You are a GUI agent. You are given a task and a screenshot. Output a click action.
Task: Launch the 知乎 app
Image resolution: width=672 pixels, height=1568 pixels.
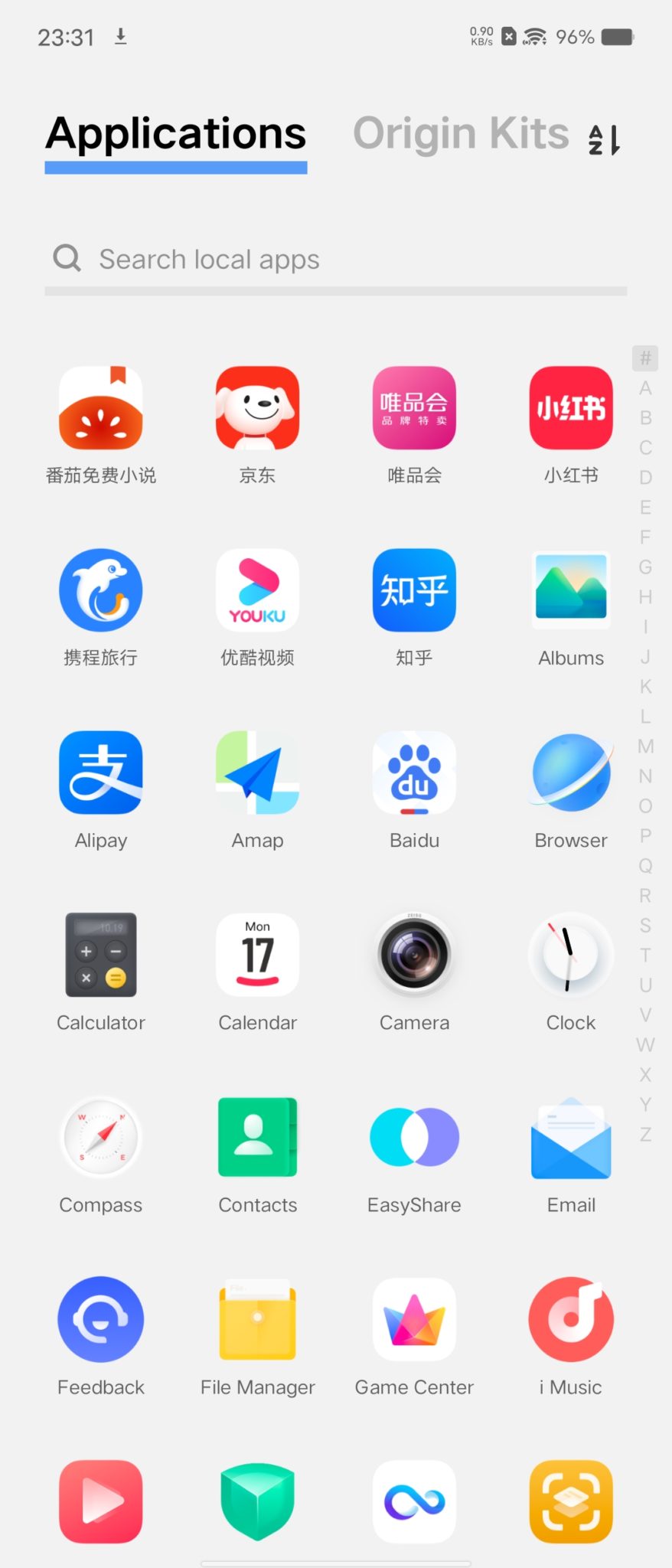point(414,590)
